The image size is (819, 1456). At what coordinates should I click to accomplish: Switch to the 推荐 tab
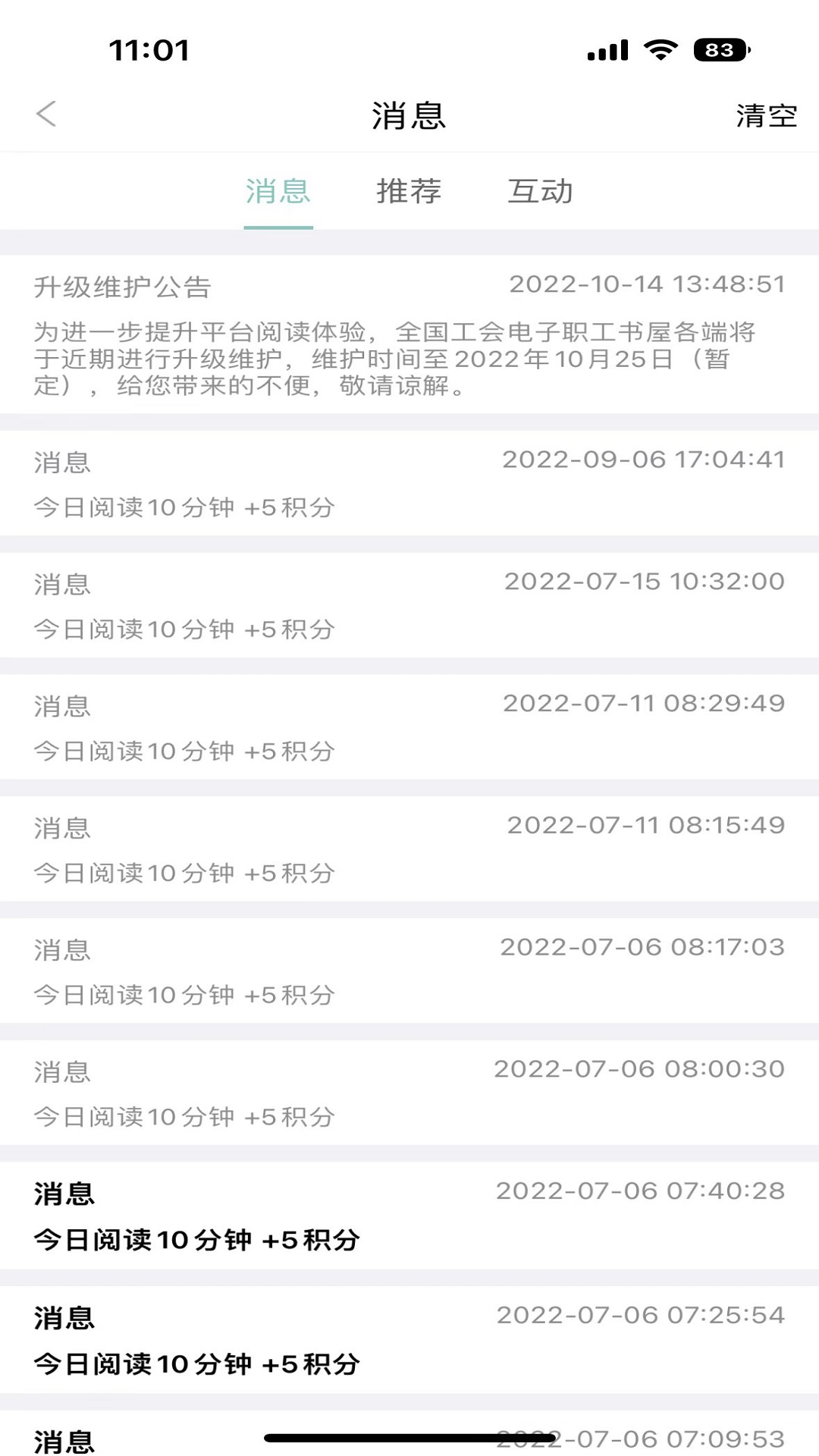pyautogui.click(x=408, y=192)
